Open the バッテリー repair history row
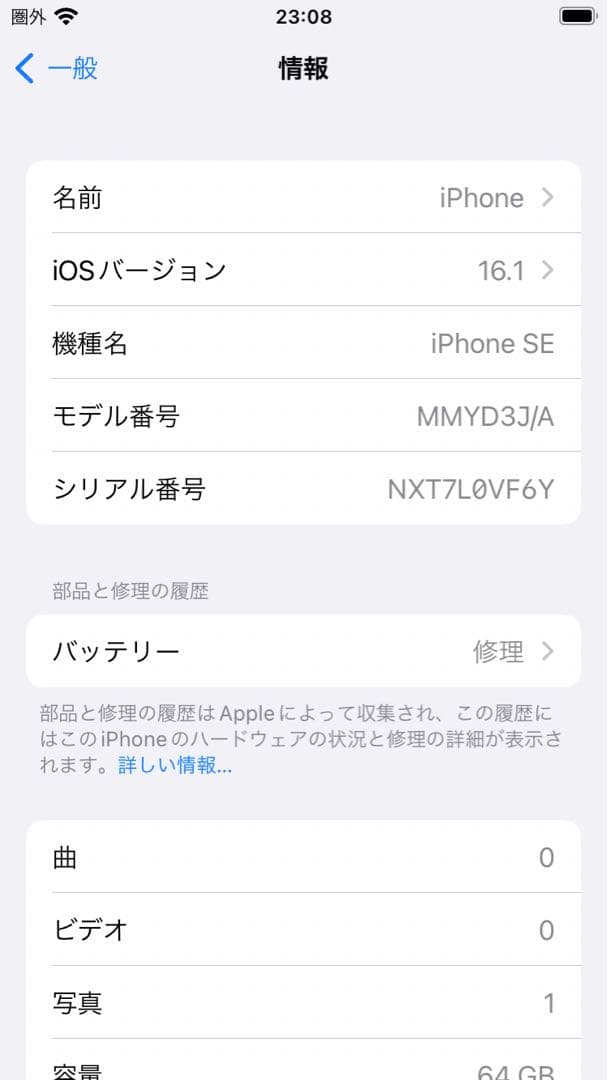The width and height of the screenshot is (608, 1080). pos(303,652)
